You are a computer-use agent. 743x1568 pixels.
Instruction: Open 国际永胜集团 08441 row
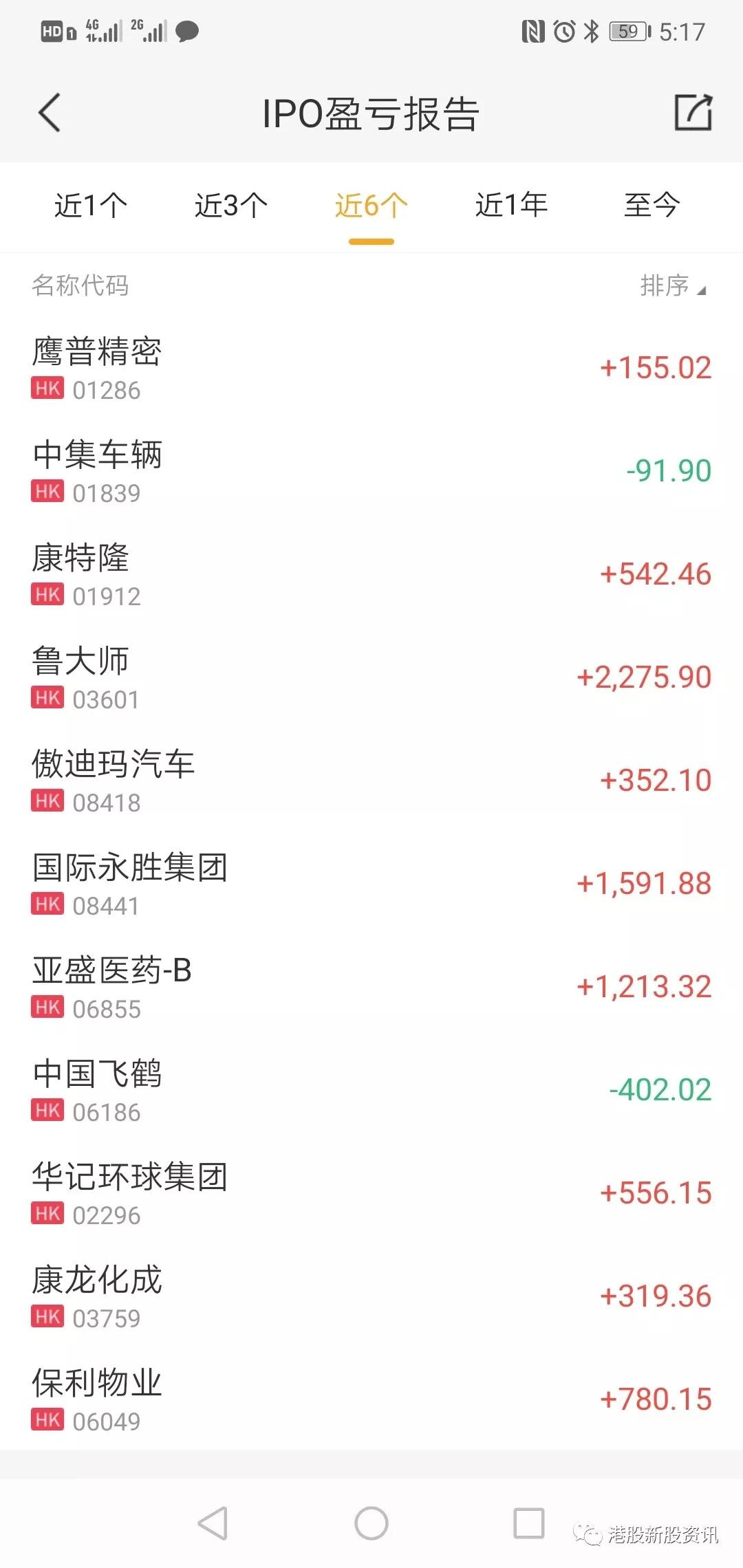tap(371, 884)
